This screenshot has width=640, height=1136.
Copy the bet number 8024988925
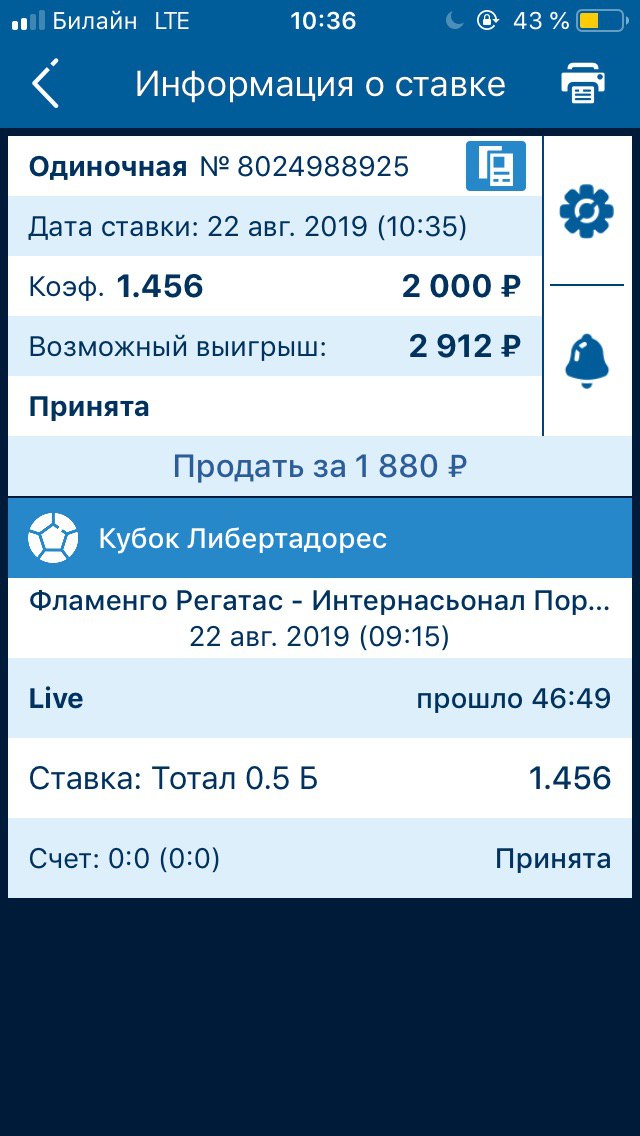(x=495, y=166)
